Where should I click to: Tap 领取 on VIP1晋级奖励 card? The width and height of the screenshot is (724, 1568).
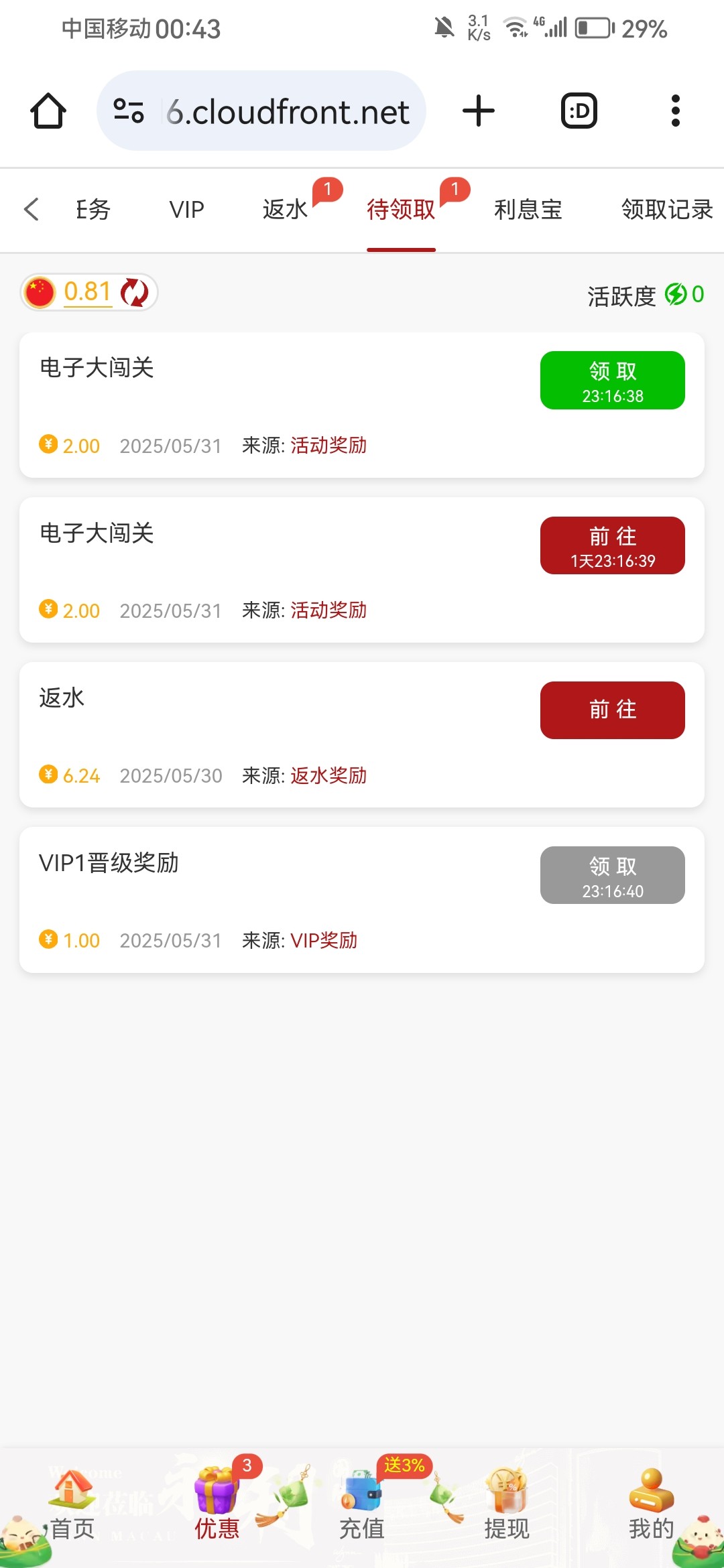click(x=612, y=875)
